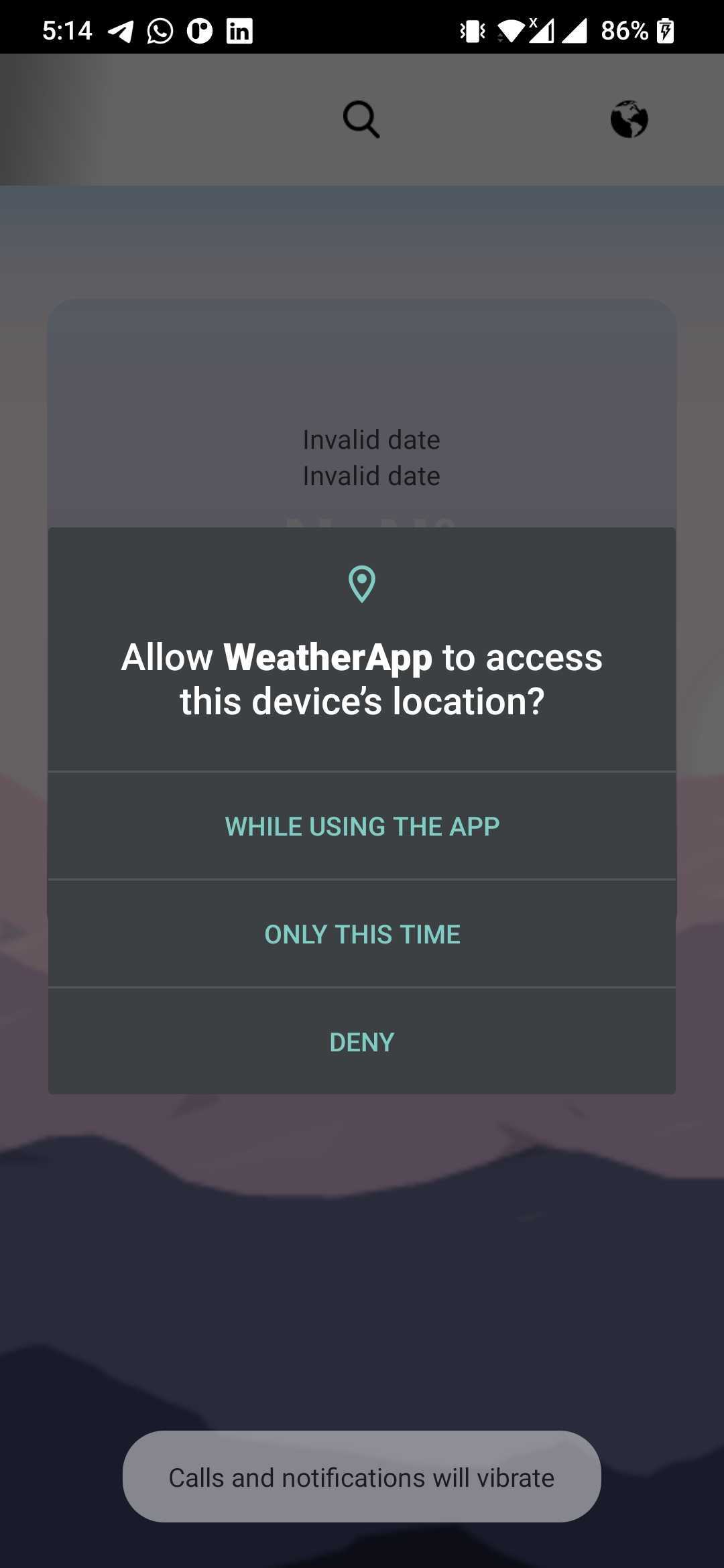Tap the Patreon notification icon
This screenshot has width=724, height=1568.
(201, 30)
